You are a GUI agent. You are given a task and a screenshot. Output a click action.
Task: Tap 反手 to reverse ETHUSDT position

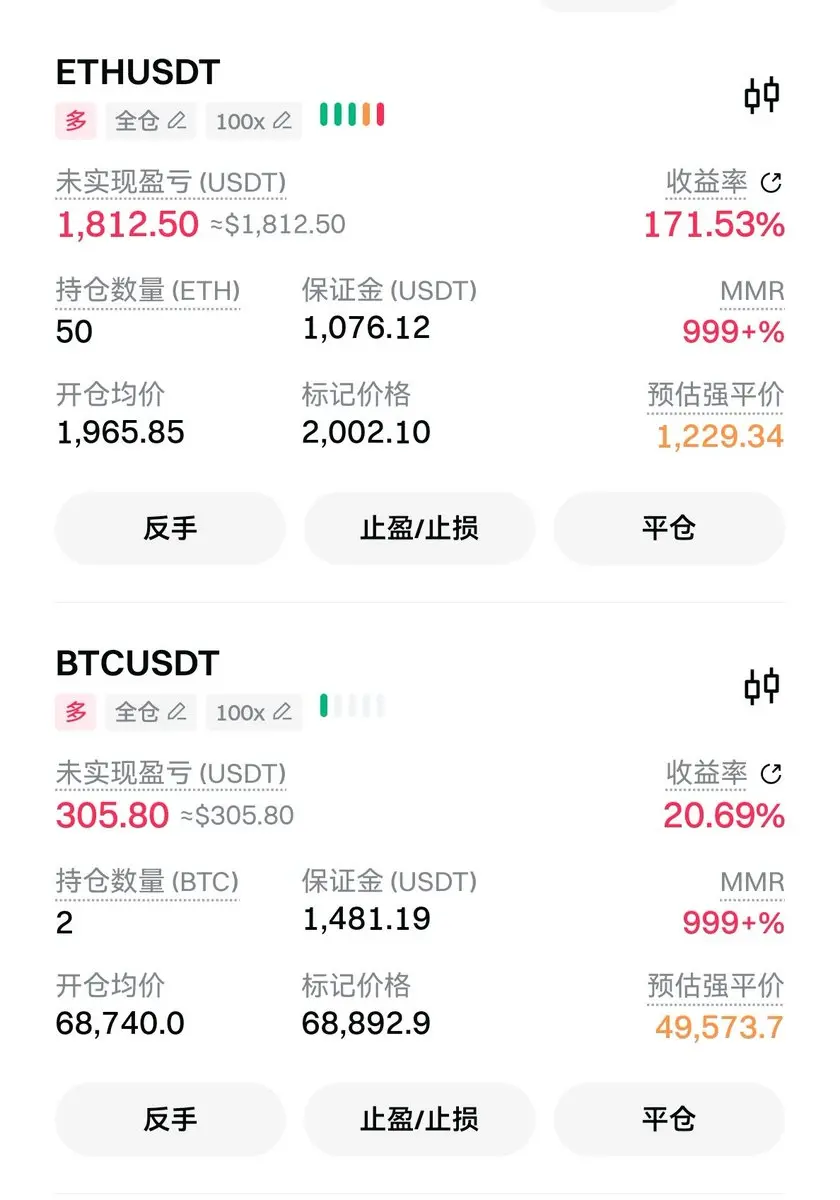pyautogui.click(x=170, y=528)
